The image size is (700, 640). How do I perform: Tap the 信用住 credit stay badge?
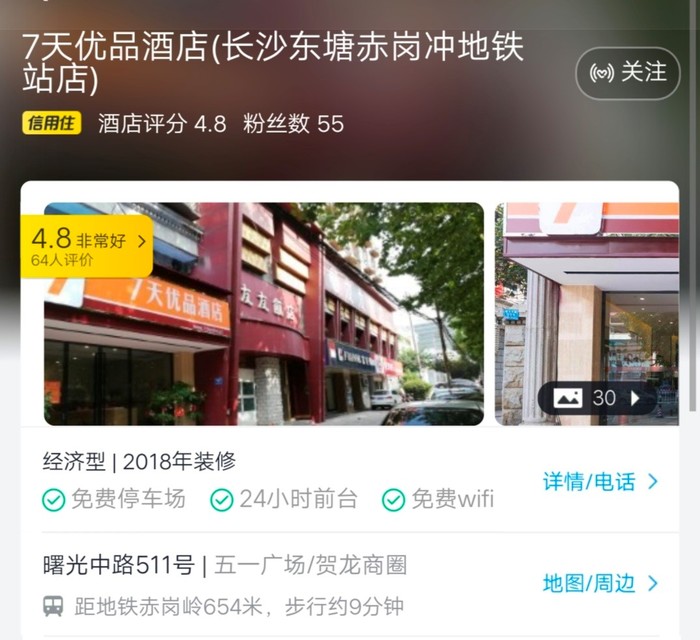click(52, 124)
